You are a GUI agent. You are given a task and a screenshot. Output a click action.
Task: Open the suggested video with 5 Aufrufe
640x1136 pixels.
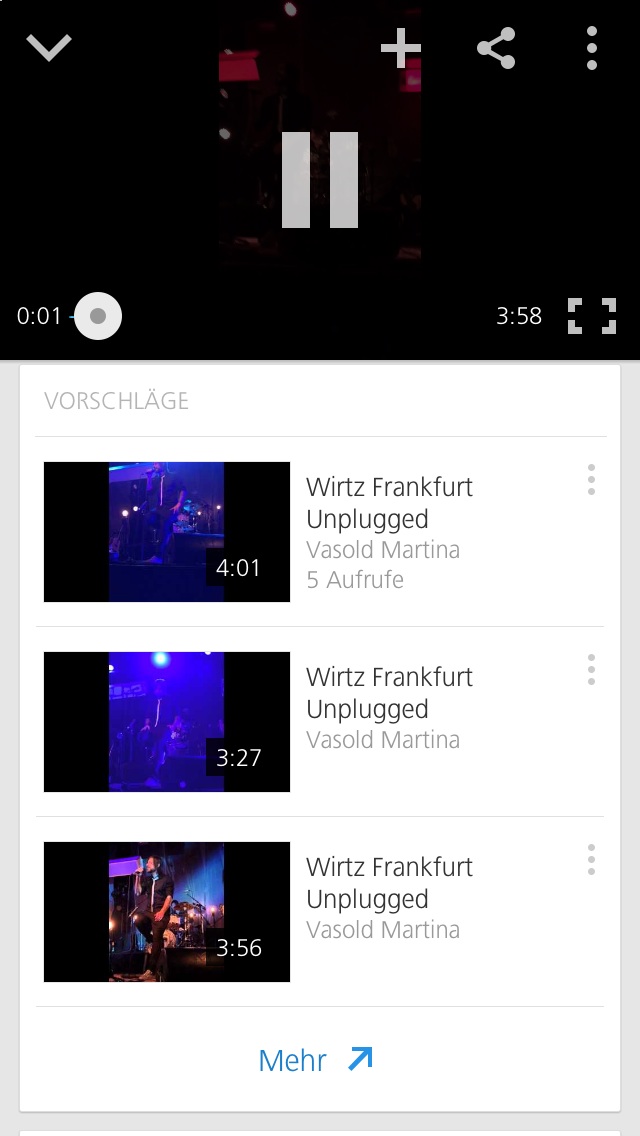pyautogui.click(x=320, y=532)
